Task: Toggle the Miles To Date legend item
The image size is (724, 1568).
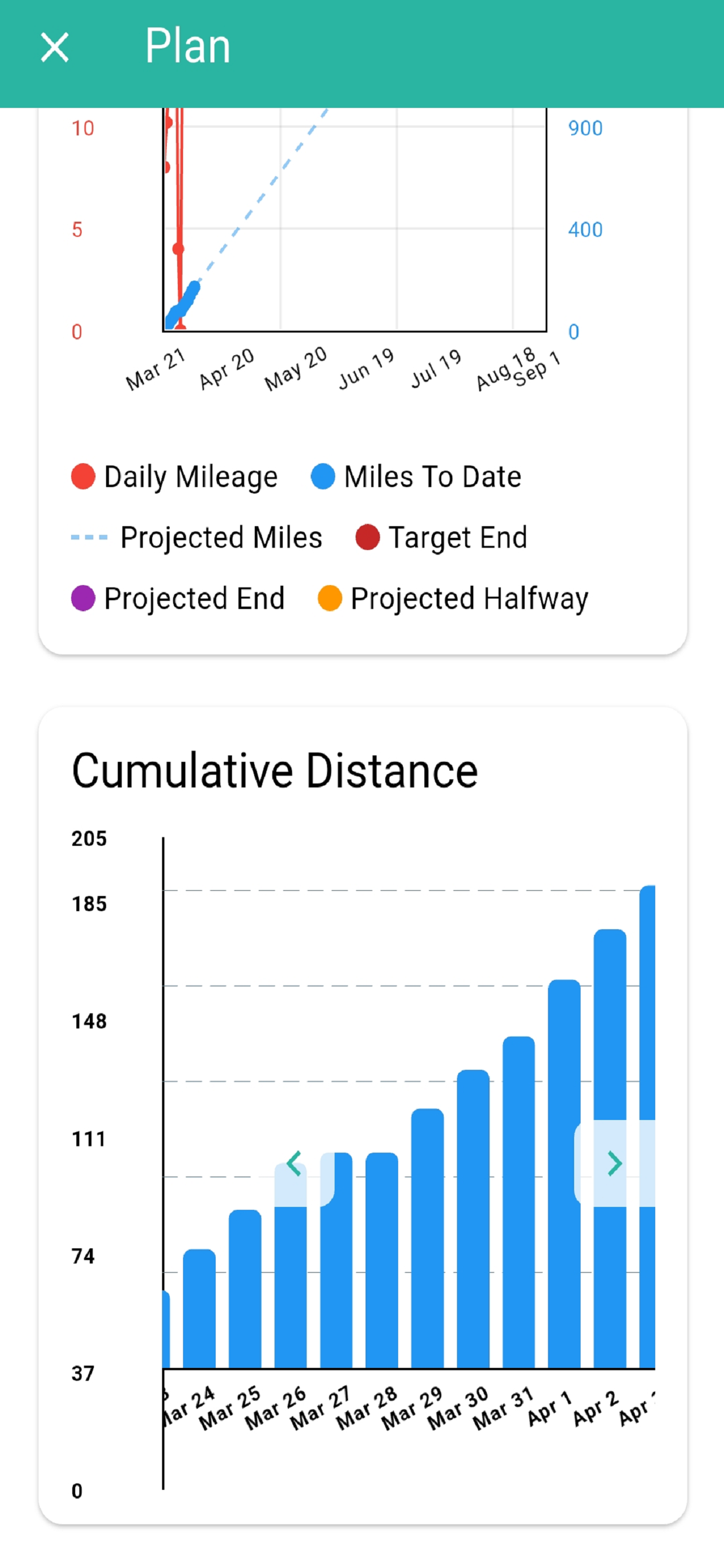Action: tap(416, 477)
